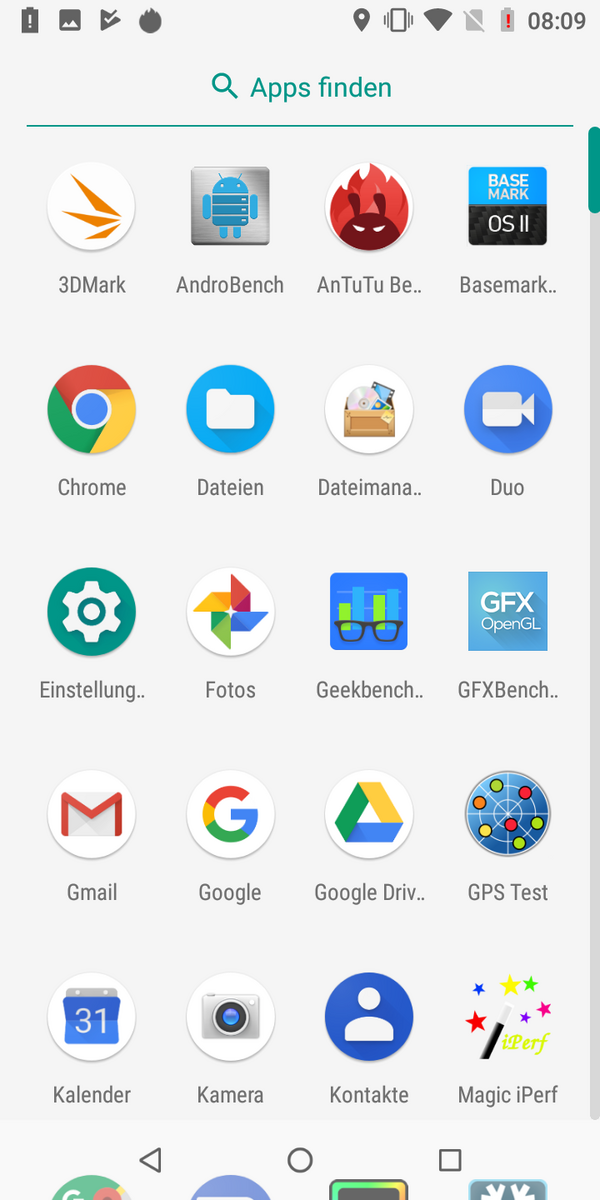600x1200 pixels.
Task: Launch the Google app
Action: tap(230, 814)
